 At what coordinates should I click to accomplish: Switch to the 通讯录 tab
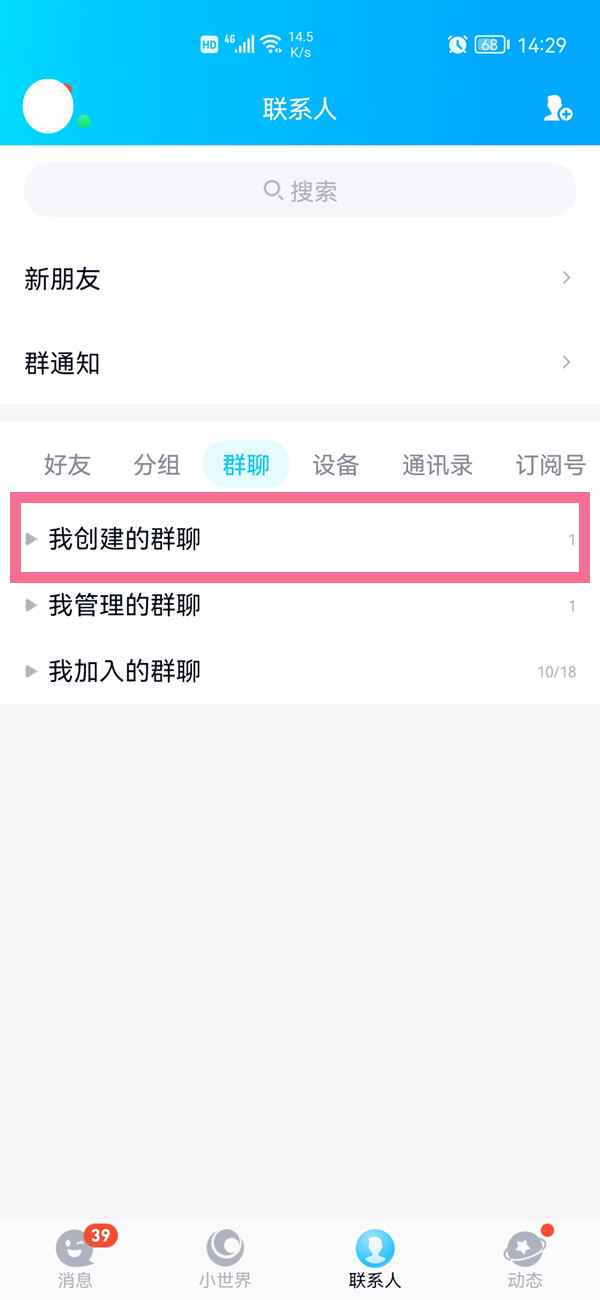pyautogui.click(x=437, y=465)
